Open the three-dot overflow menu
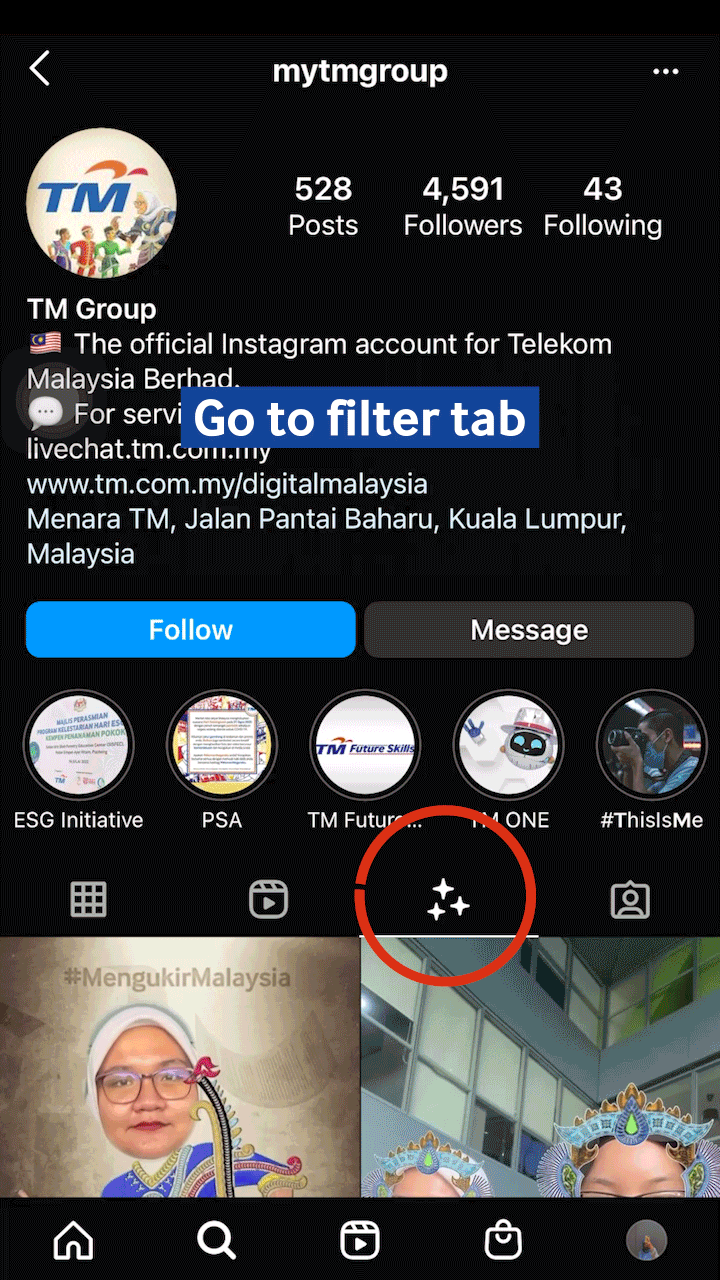Viewport: 720px width, 1280px height. pyautogui.click(x=665, y=71)
